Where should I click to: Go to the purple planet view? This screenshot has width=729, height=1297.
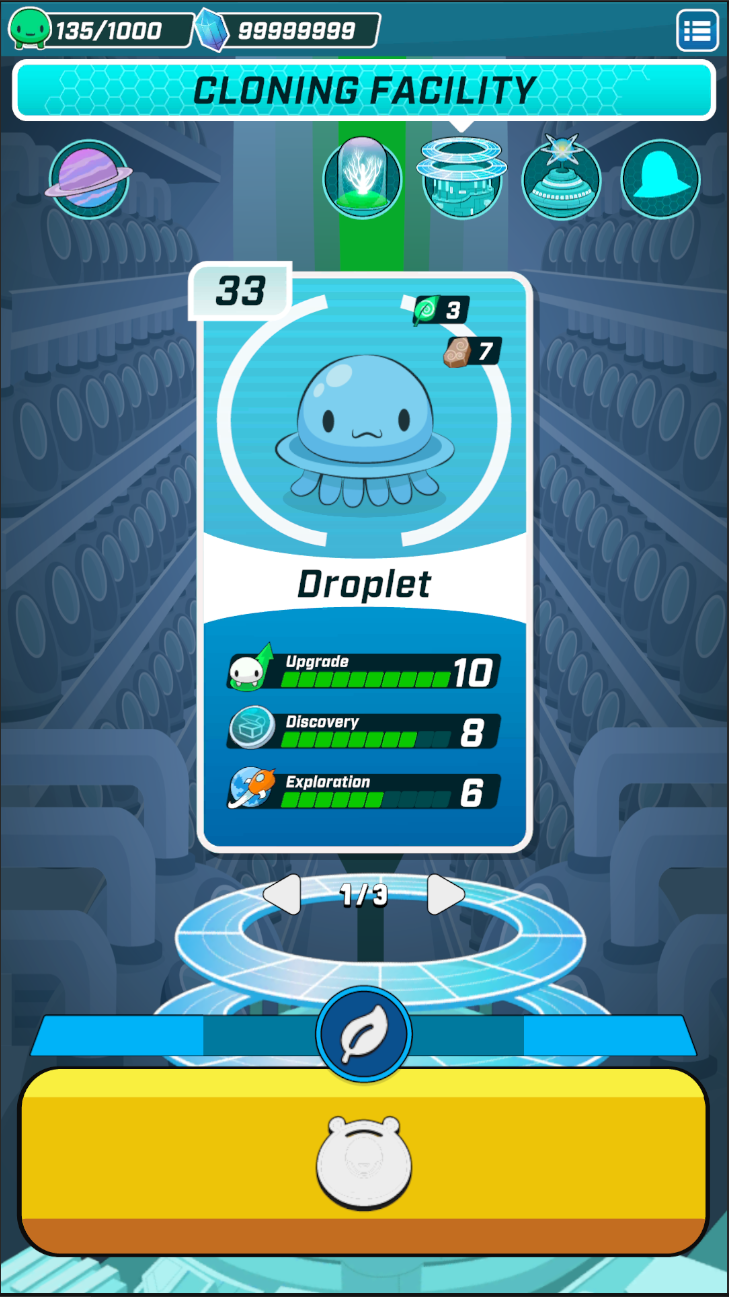(x=89, y=179)
